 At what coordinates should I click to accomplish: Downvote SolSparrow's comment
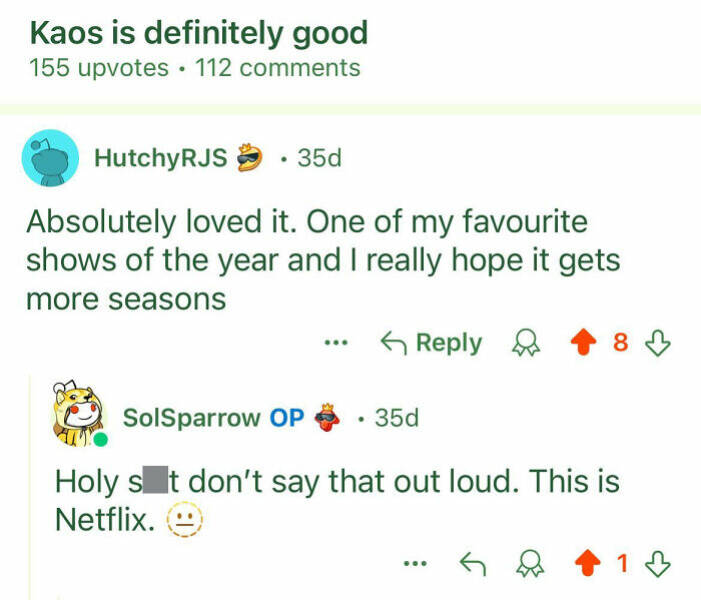657,564
